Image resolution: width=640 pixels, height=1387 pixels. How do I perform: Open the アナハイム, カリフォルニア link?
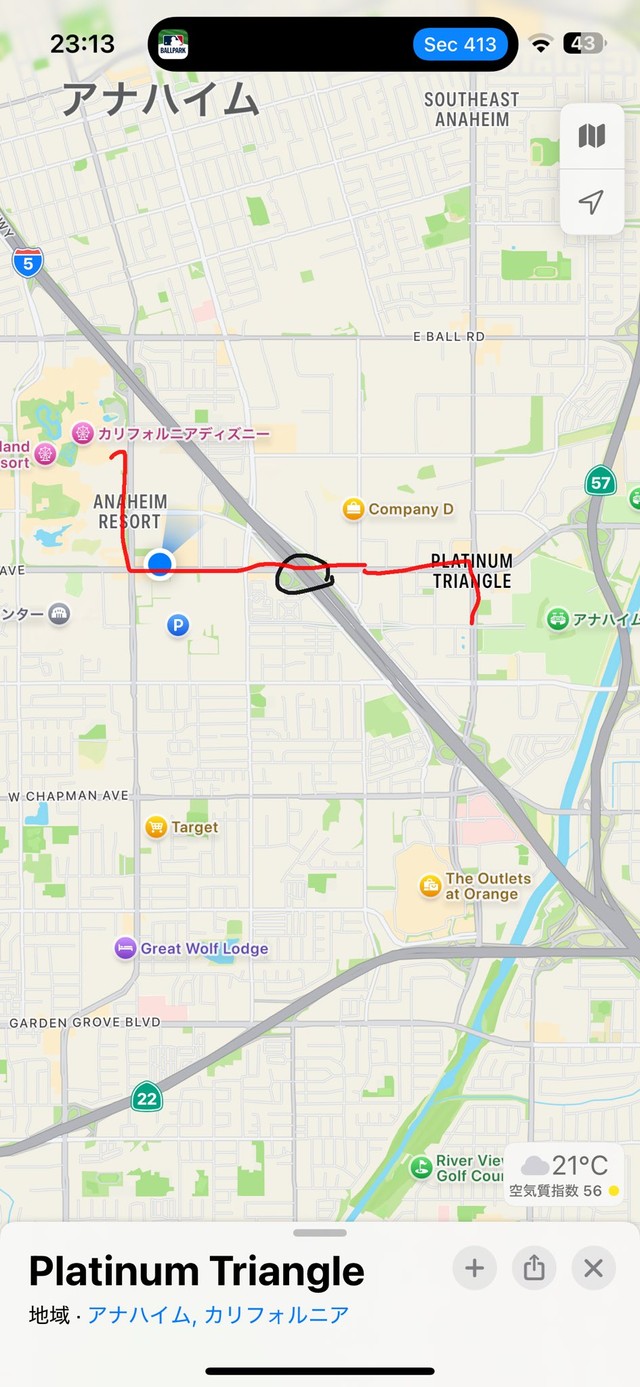pyautogui.click(x=218, y=1315)
